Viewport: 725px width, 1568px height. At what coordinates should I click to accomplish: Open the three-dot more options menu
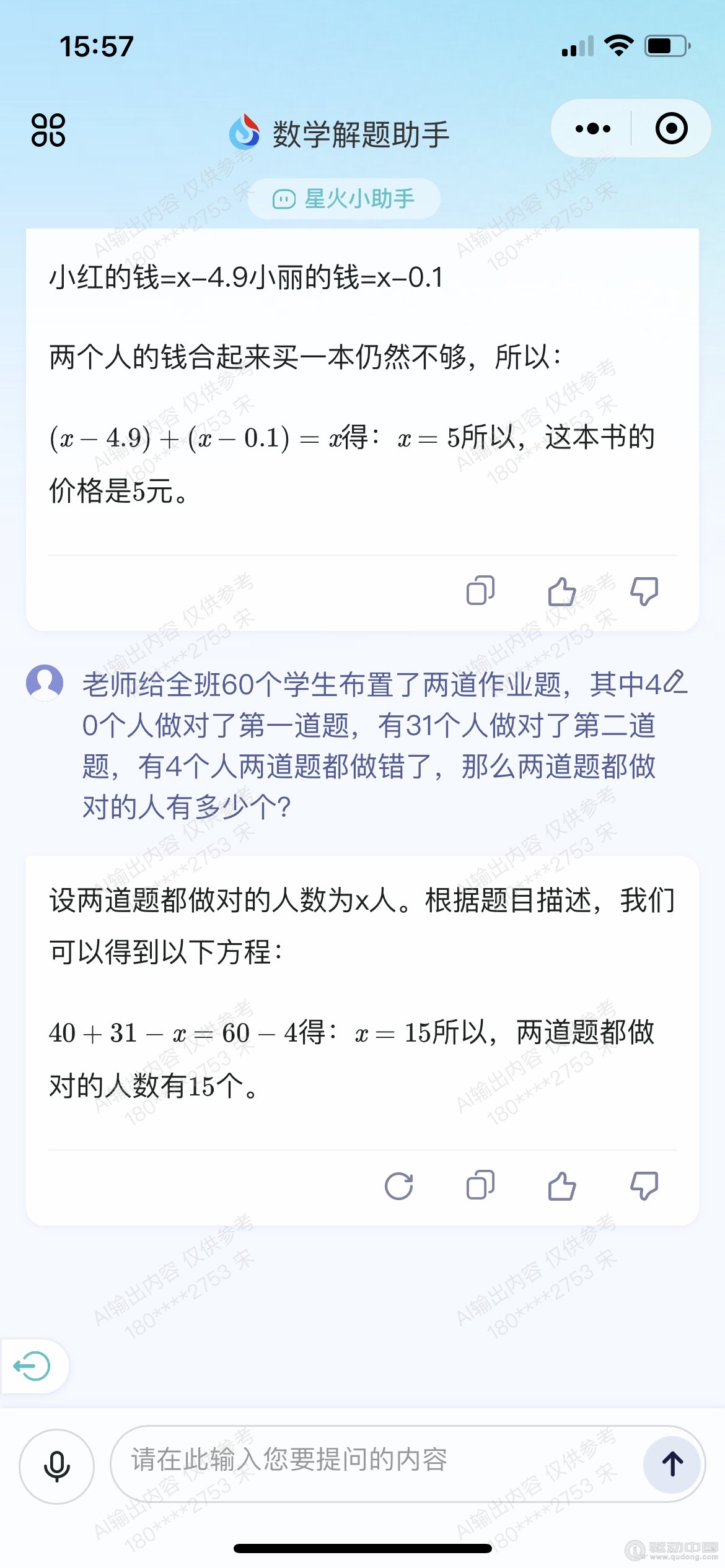[592, 129]
